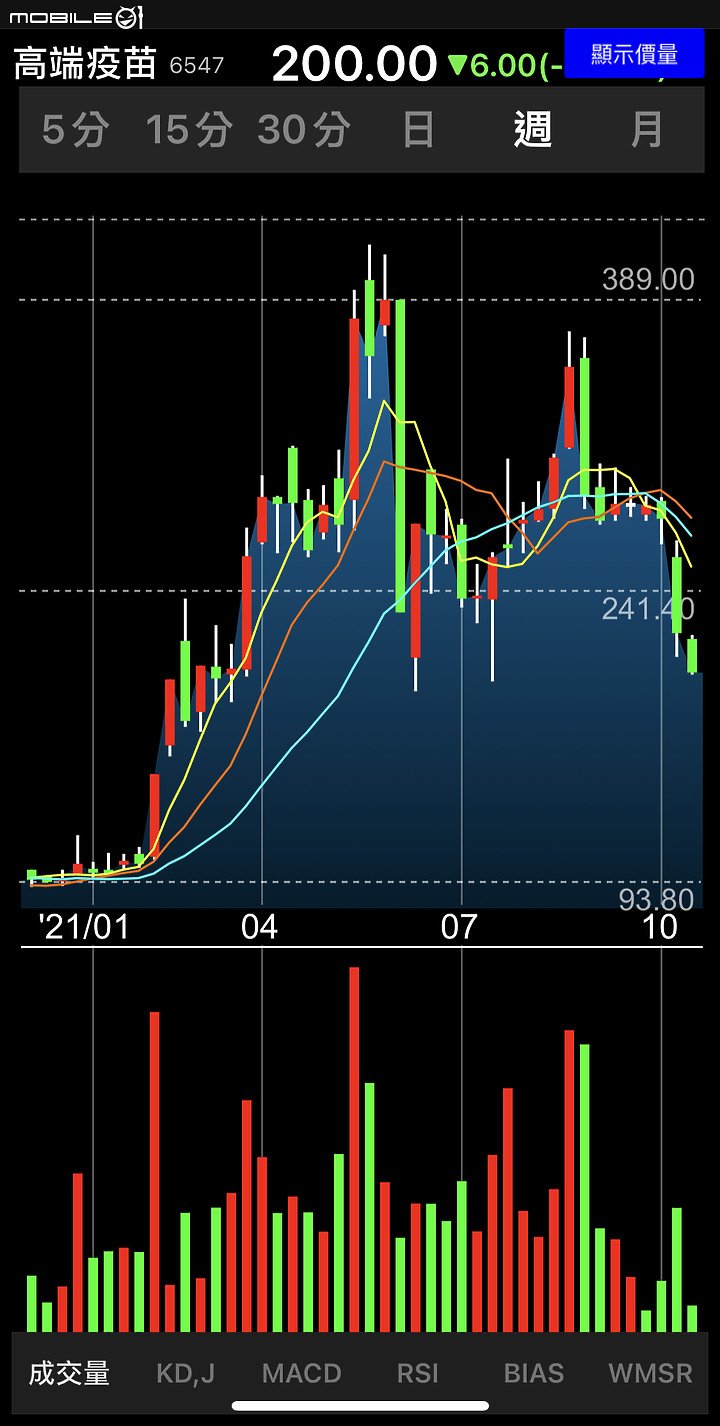Select the weekly 週 chart
Image resolution: width=720 pixels, height=1426 pixels.
click(x=533, y=130)
